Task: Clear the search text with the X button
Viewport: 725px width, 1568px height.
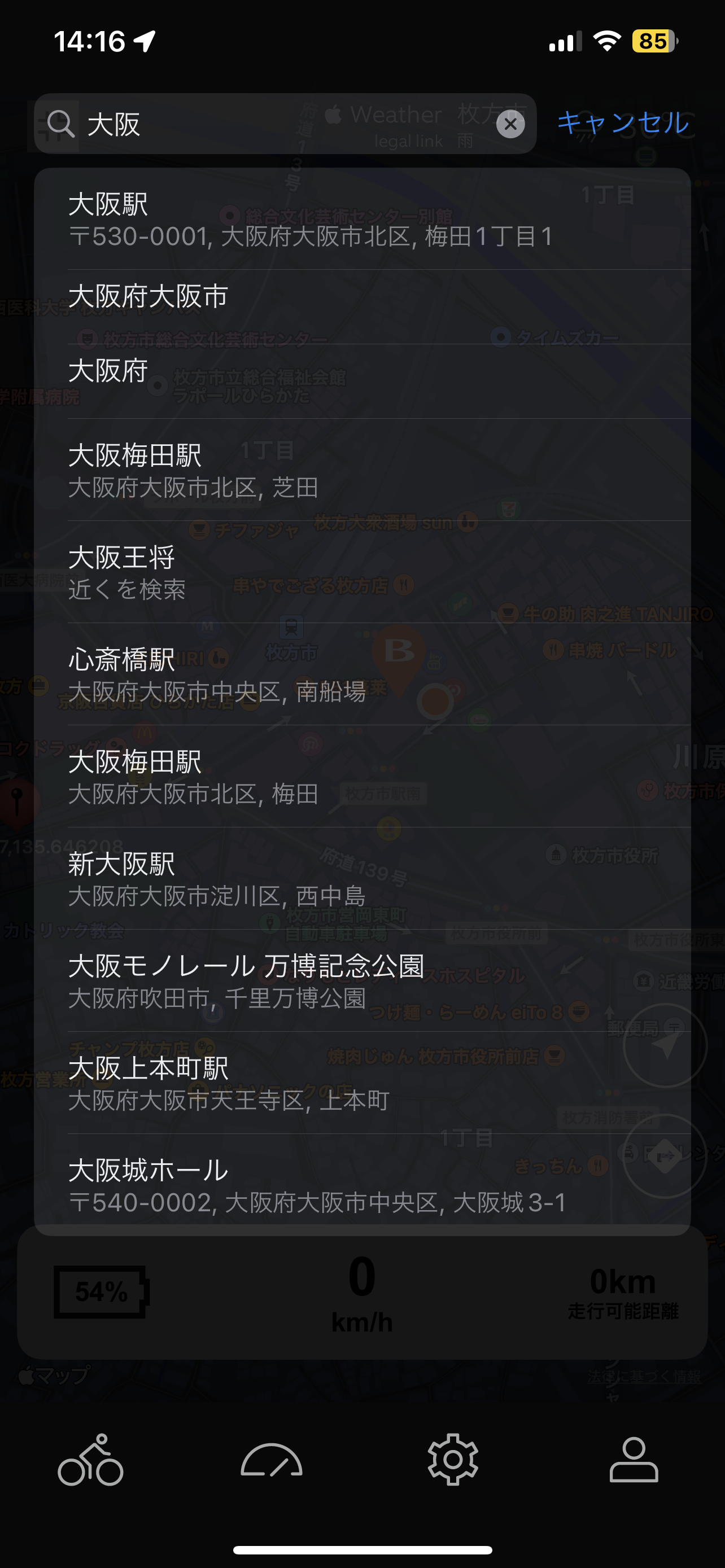Action: [x=510, y=124]
